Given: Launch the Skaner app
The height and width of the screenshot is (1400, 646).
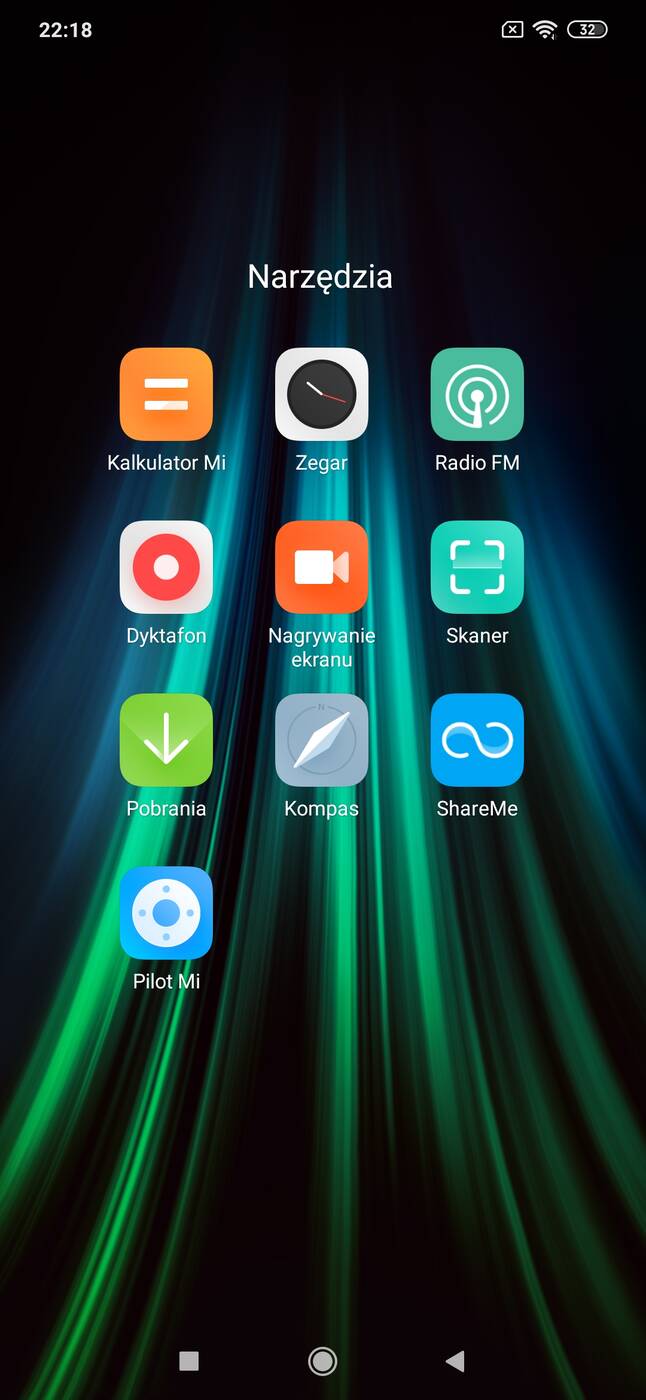Looking at the screenshot, I should pyautogui.click(x=477, y=567).
